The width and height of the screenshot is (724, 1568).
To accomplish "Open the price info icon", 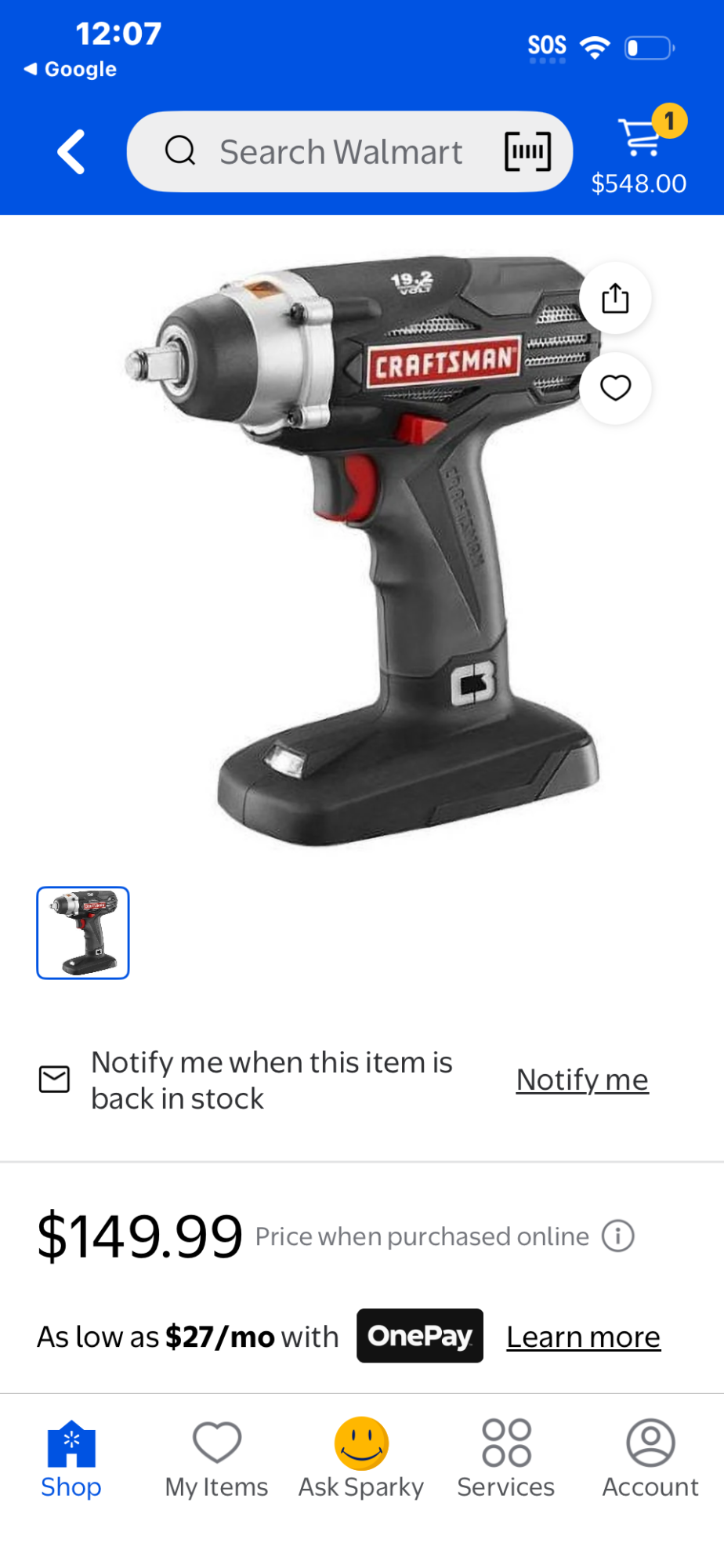I will (617, 1236).
